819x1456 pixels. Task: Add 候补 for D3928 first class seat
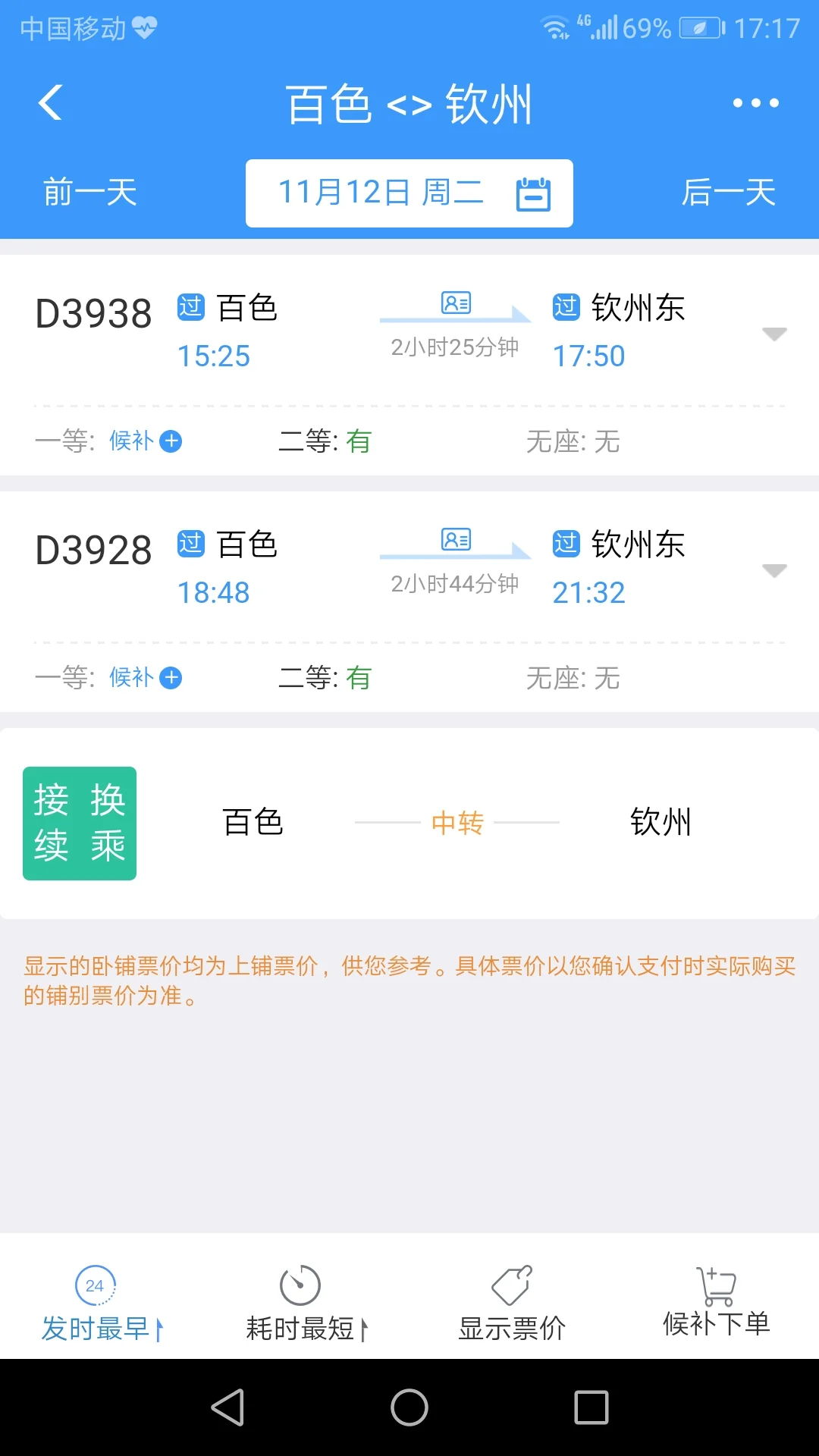[171, 677]
